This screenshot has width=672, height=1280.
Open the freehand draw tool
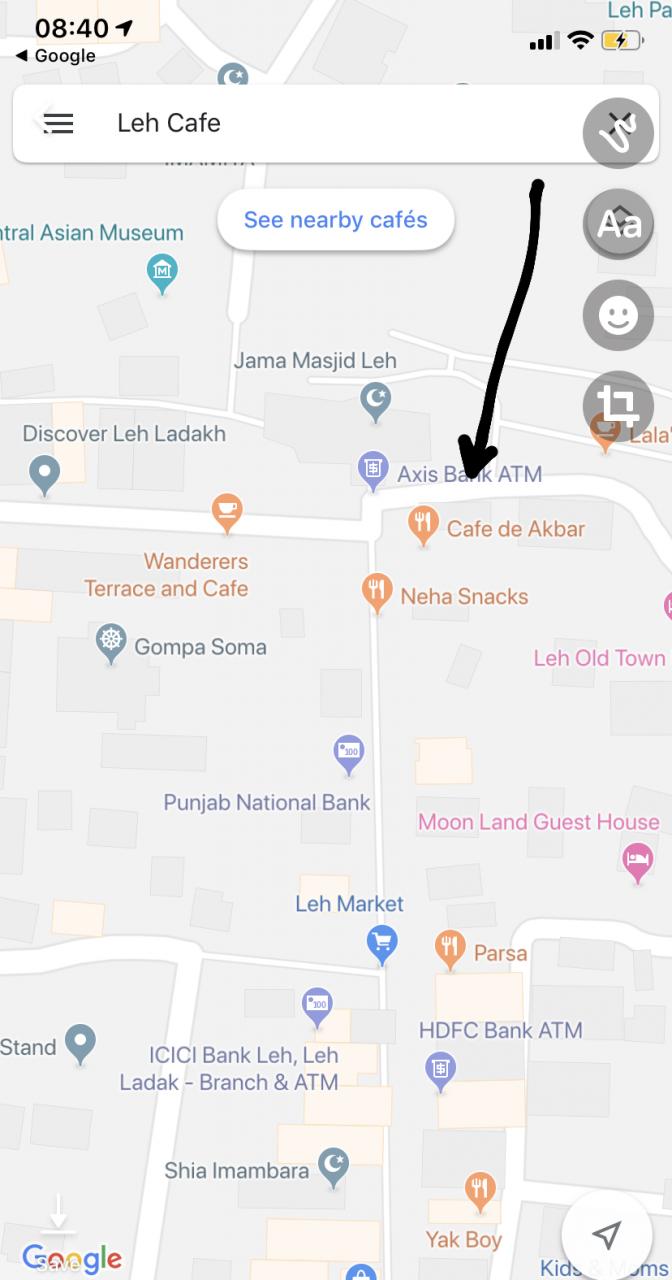[x=618, y=132]
